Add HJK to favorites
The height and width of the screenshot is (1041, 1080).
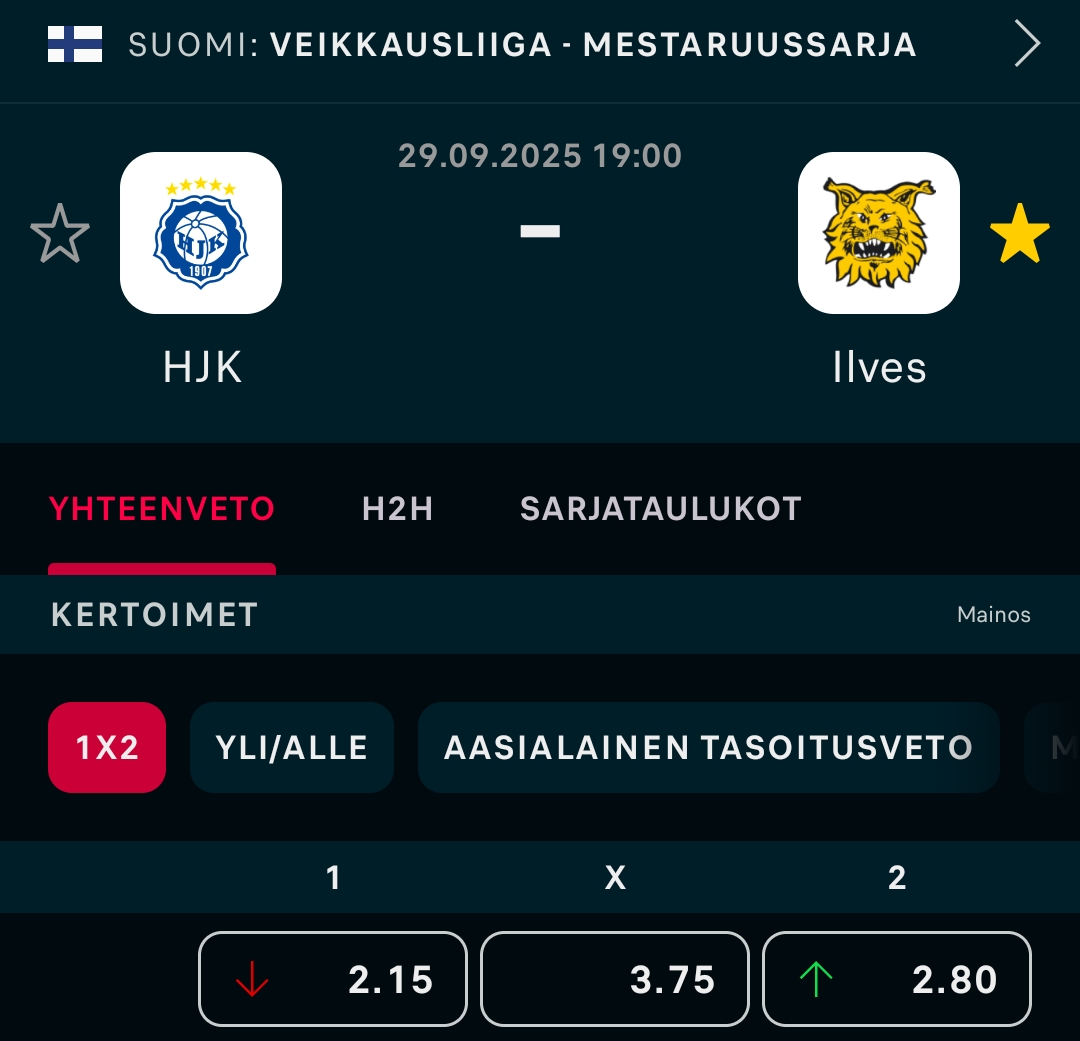point(60,233)
